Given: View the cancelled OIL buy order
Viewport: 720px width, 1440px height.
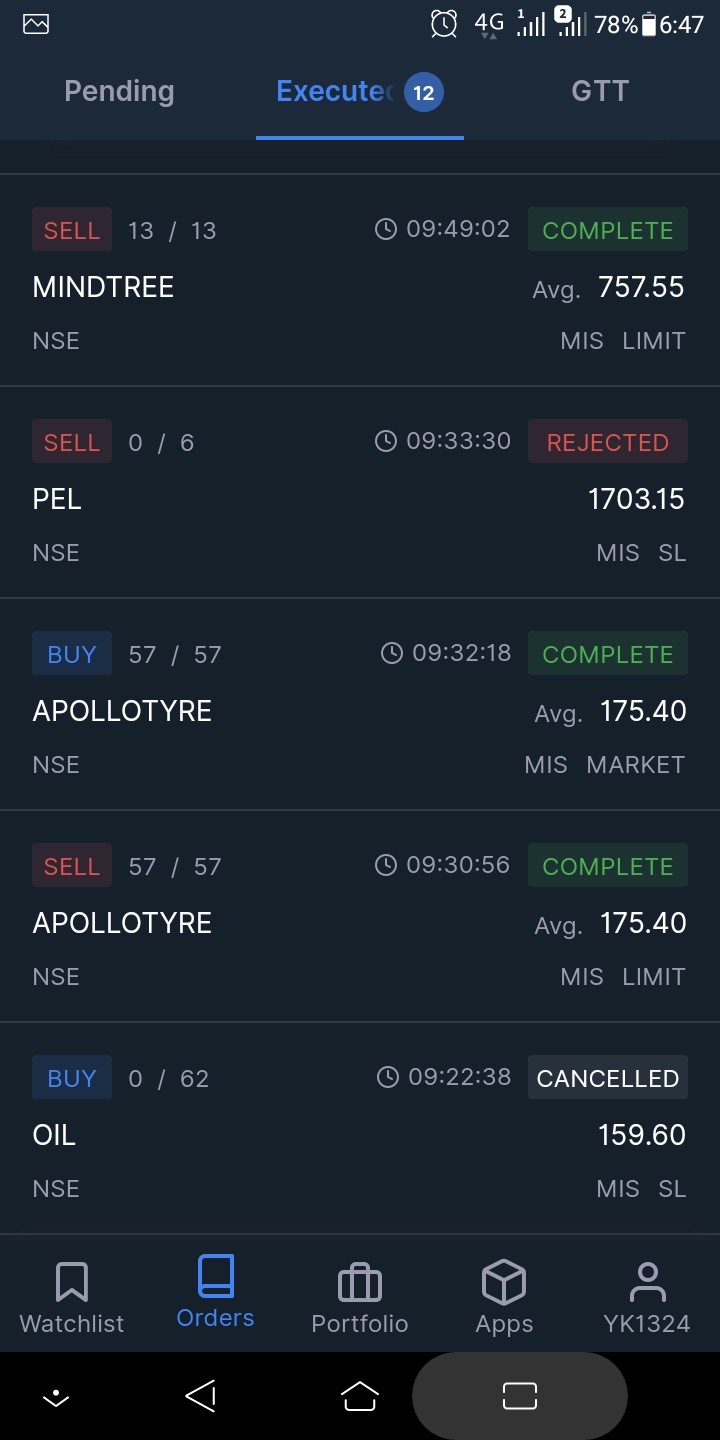Looking at the screenshot, I should click(360, 1133).
